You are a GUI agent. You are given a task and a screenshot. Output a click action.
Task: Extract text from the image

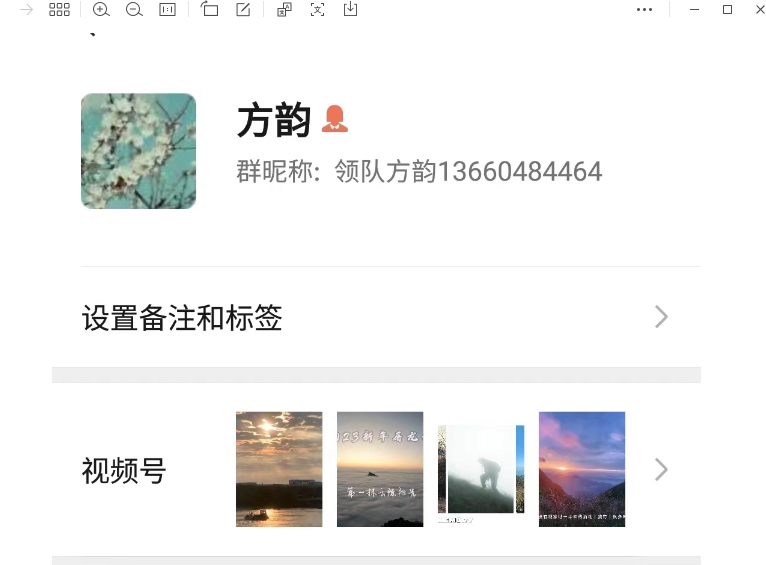317,10
